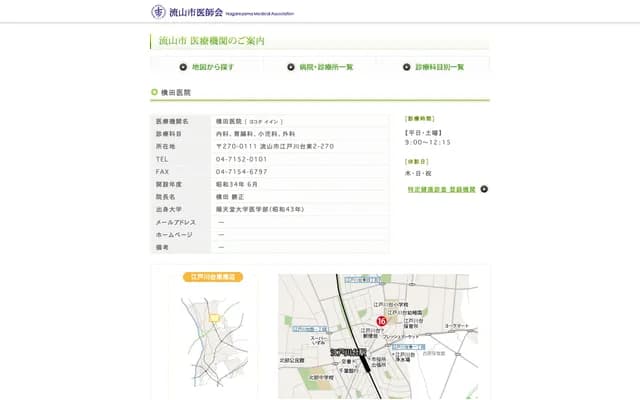Viewport: 640px width, 400px height.
Task: Tap marker 16 on the street map
Action: [x=381, y=321]
